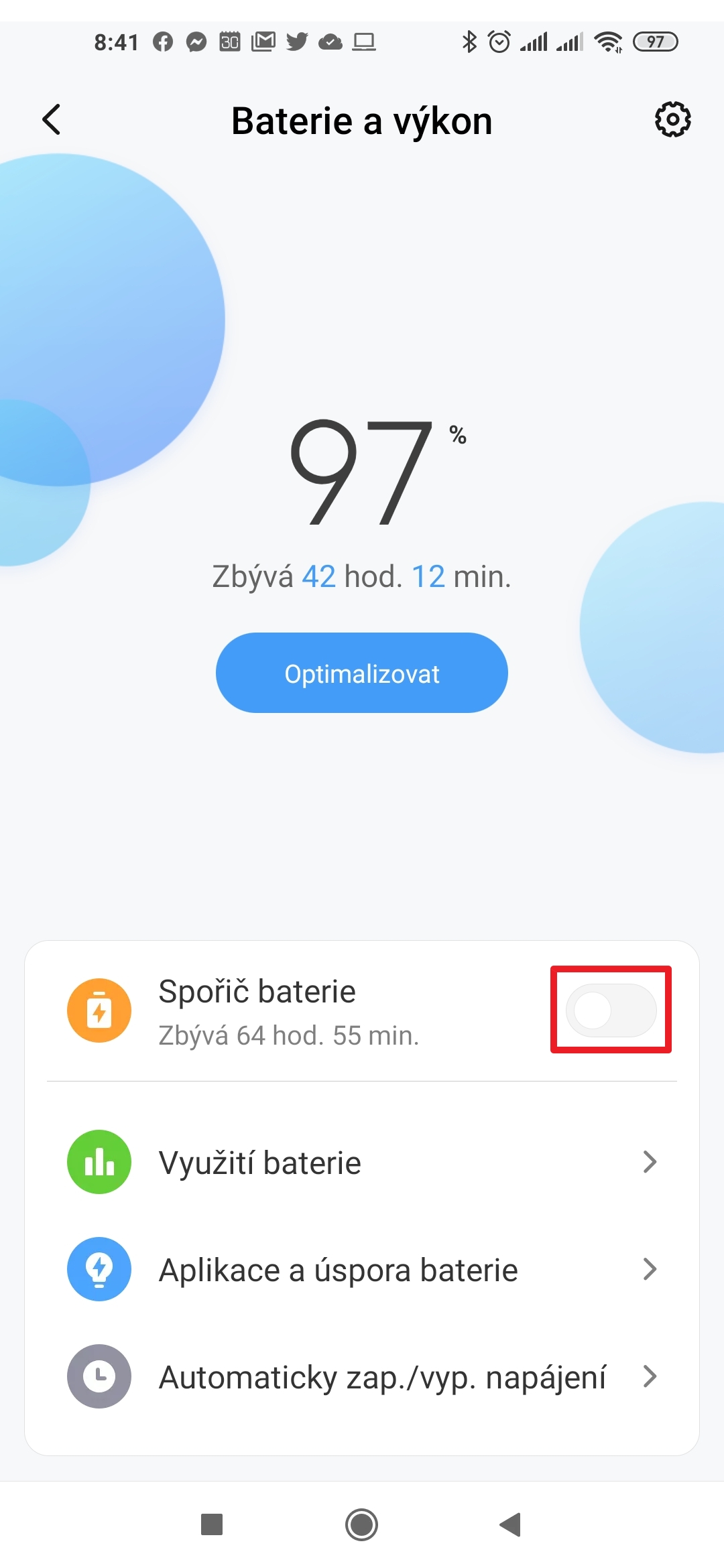Open Aplikace a úspora baterie
This screenshot has width=724, height=1568.
pos(362,1269)
